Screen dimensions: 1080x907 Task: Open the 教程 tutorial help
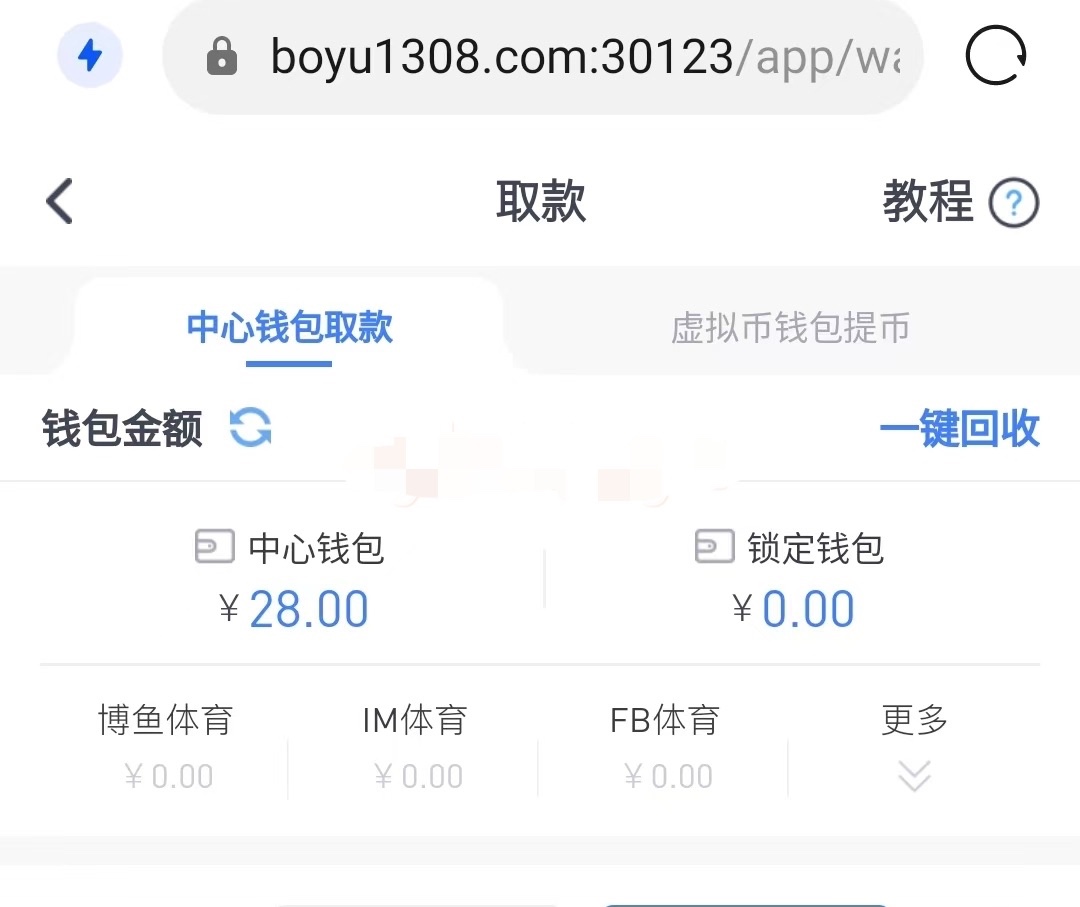point(960,203)
